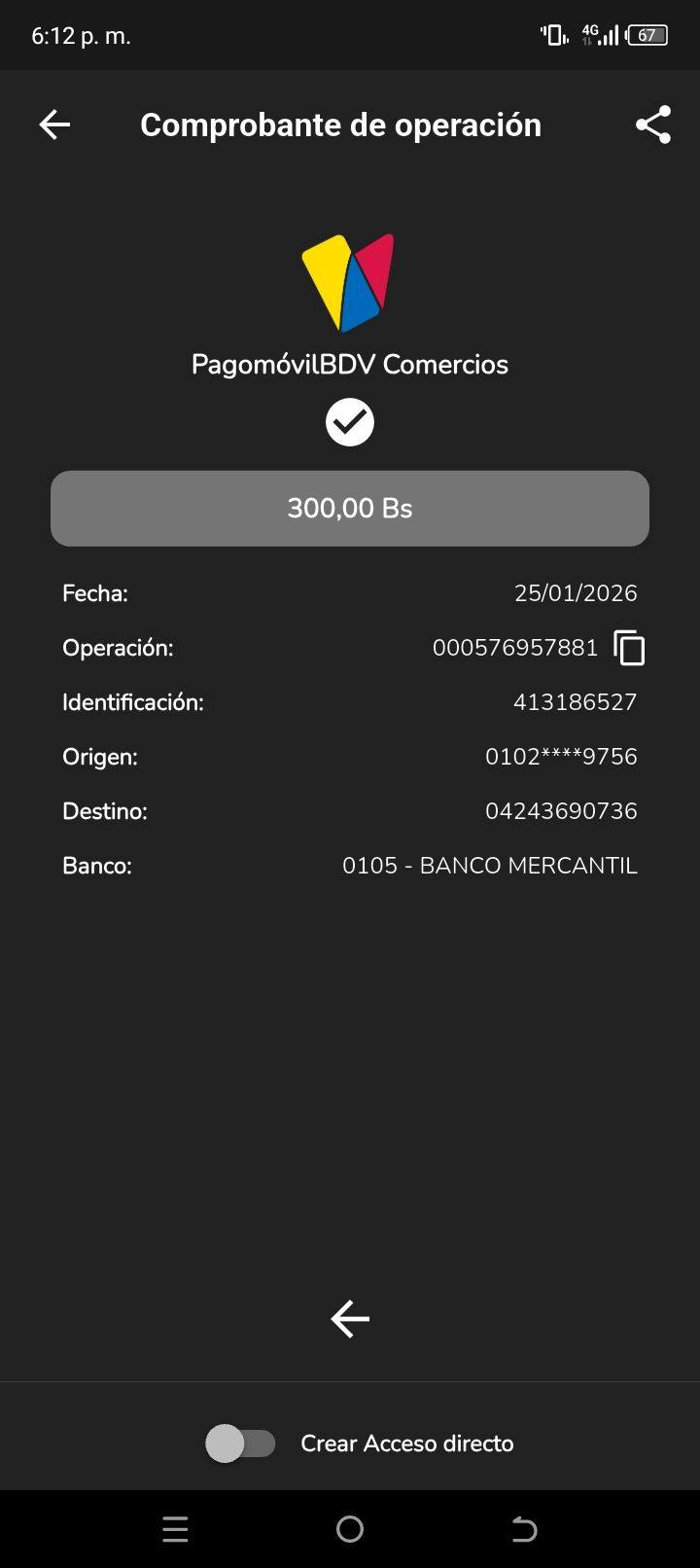Tap the return arrow below the receipt
This screenshot has height=1568, width=700.
[x=350, y=1319]
